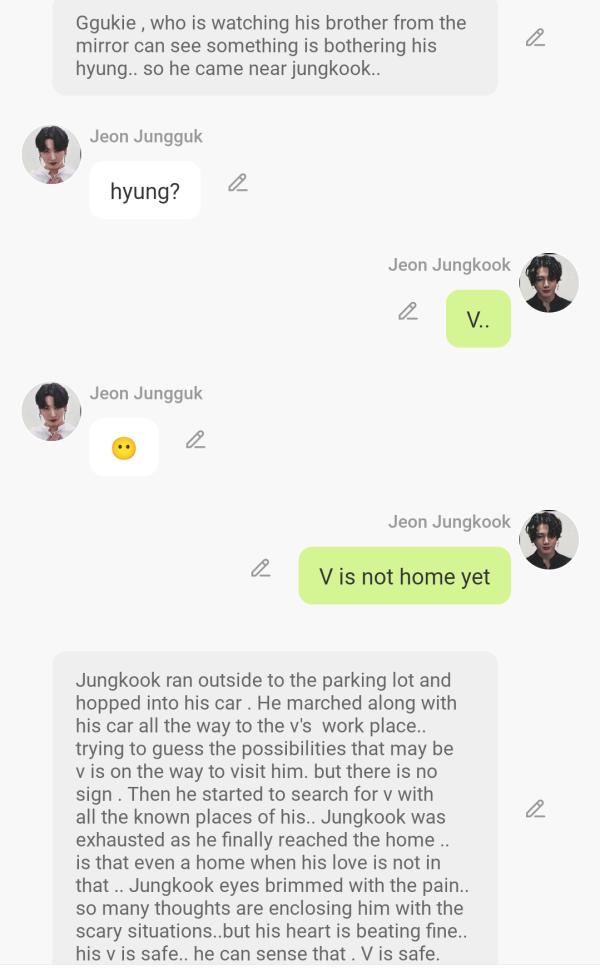Image resolution: width=600 pixels, height=971 pixels.
Task: Edit the "V.." message bubble
Action: [x=408, y=311]
